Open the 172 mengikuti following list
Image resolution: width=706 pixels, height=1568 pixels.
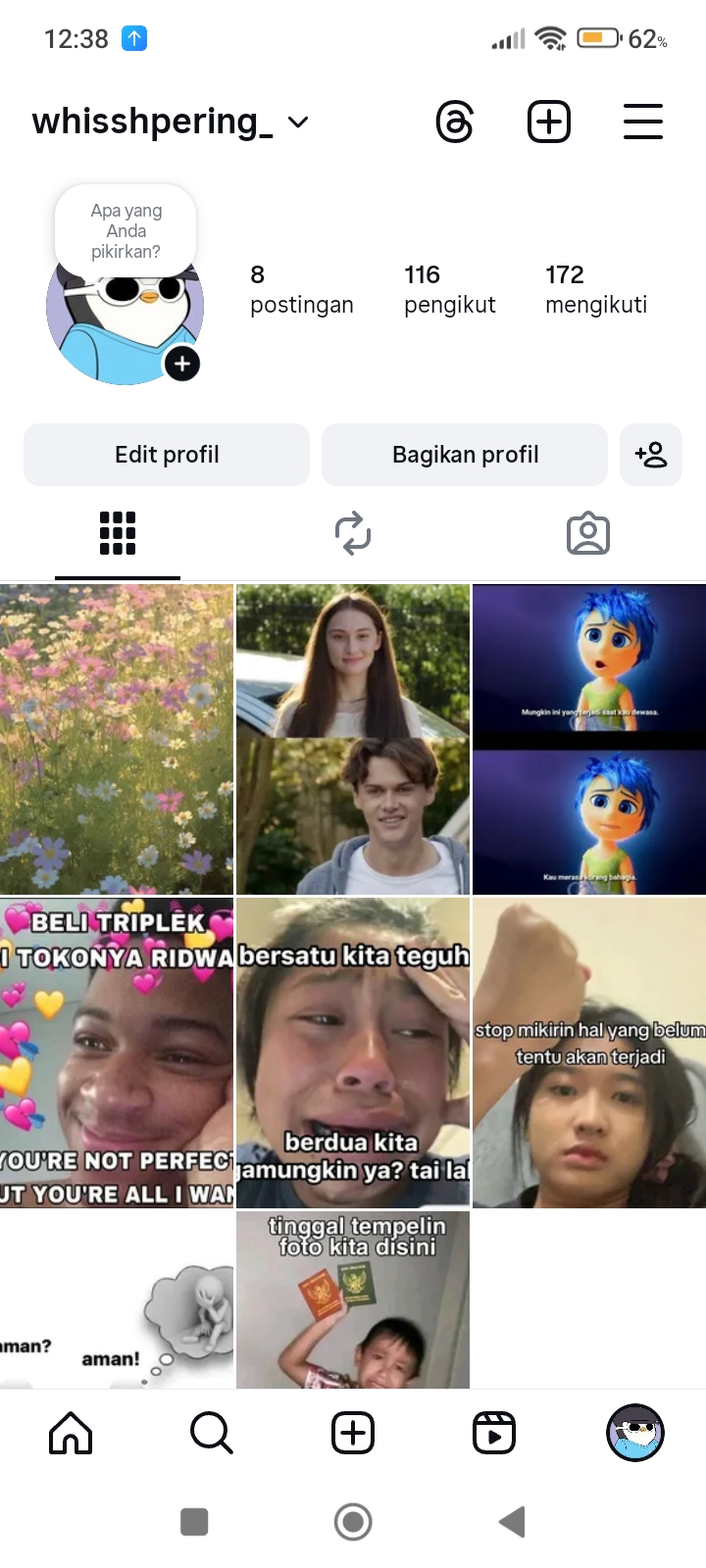596,289
